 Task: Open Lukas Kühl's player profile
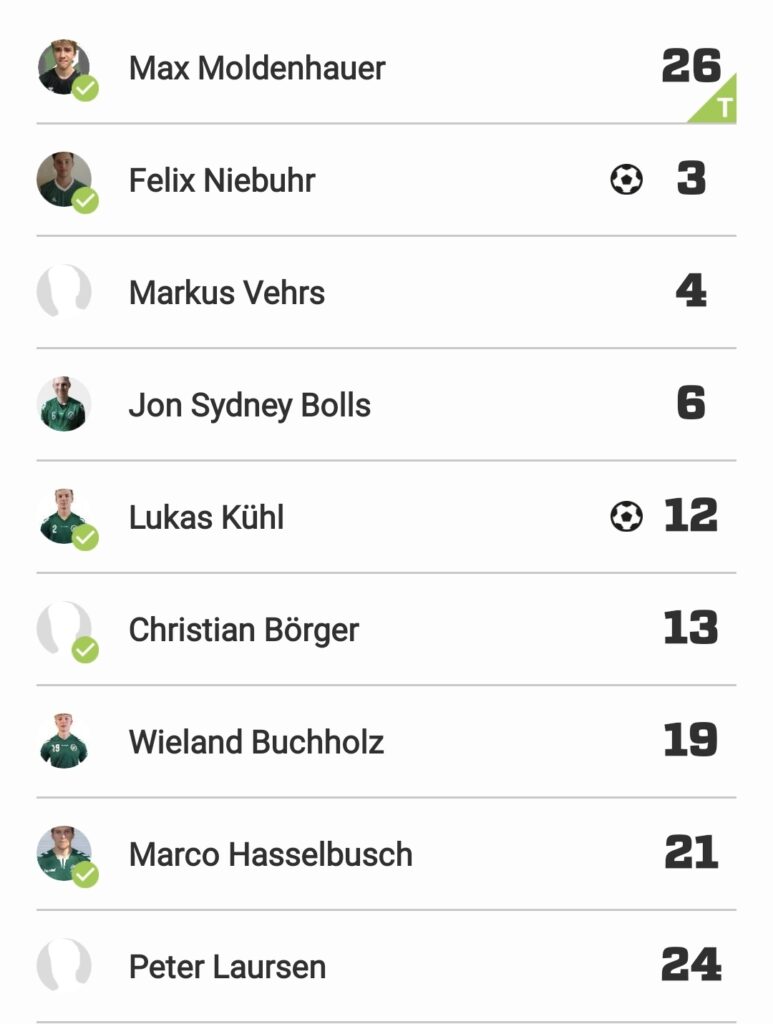pos(206,518)
